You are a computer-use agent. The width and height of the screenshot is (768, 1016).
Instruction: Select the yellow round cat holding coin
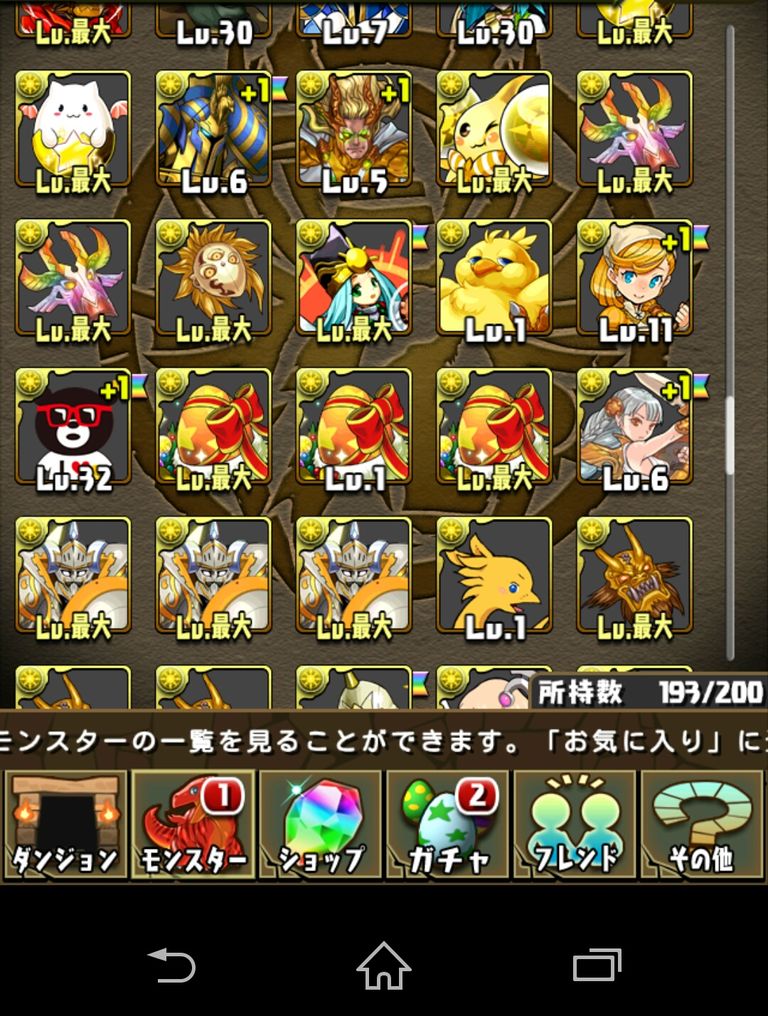tap(494, 130)
